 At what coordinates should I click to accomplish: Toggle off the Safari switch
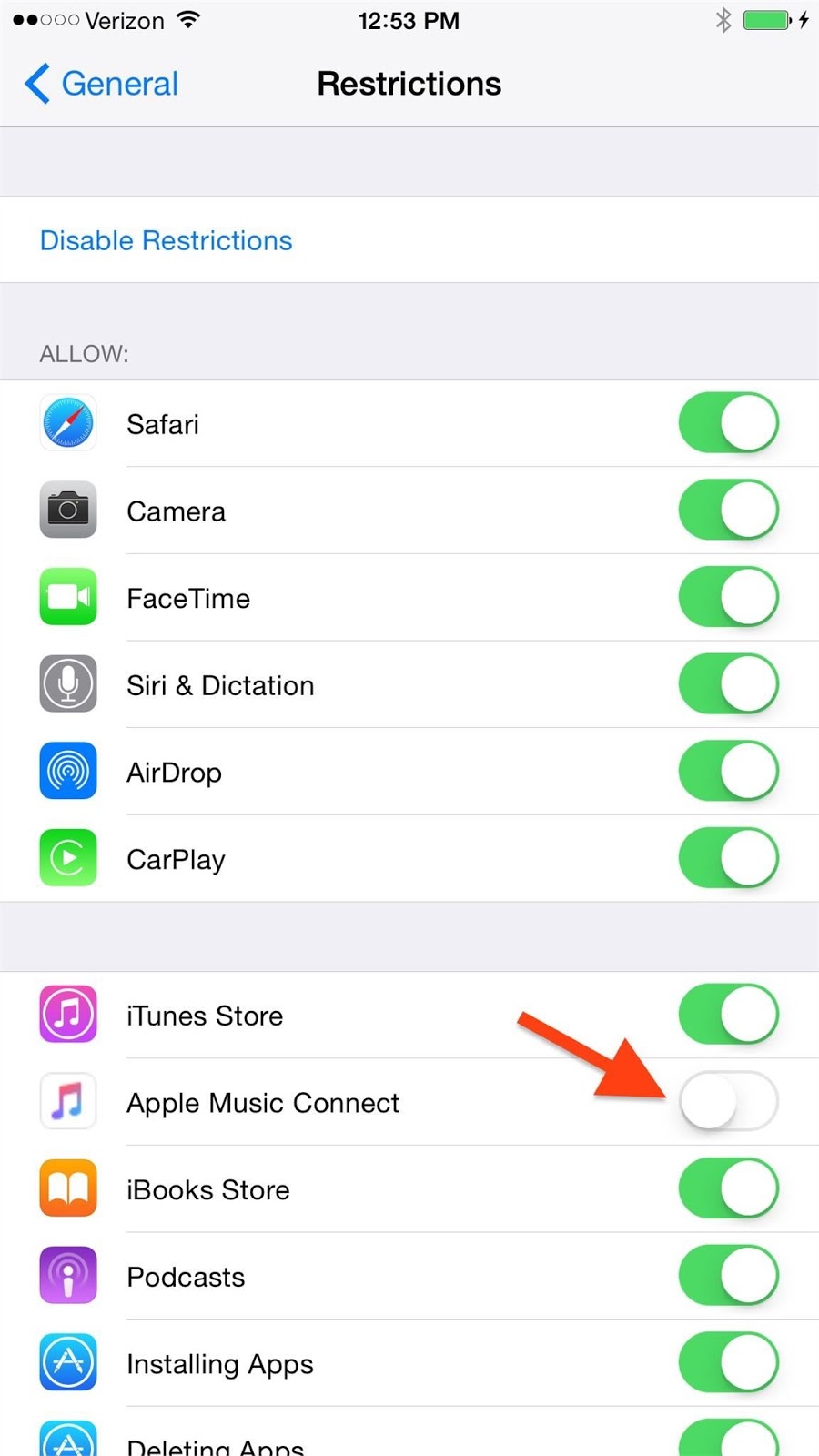[729, 423]
